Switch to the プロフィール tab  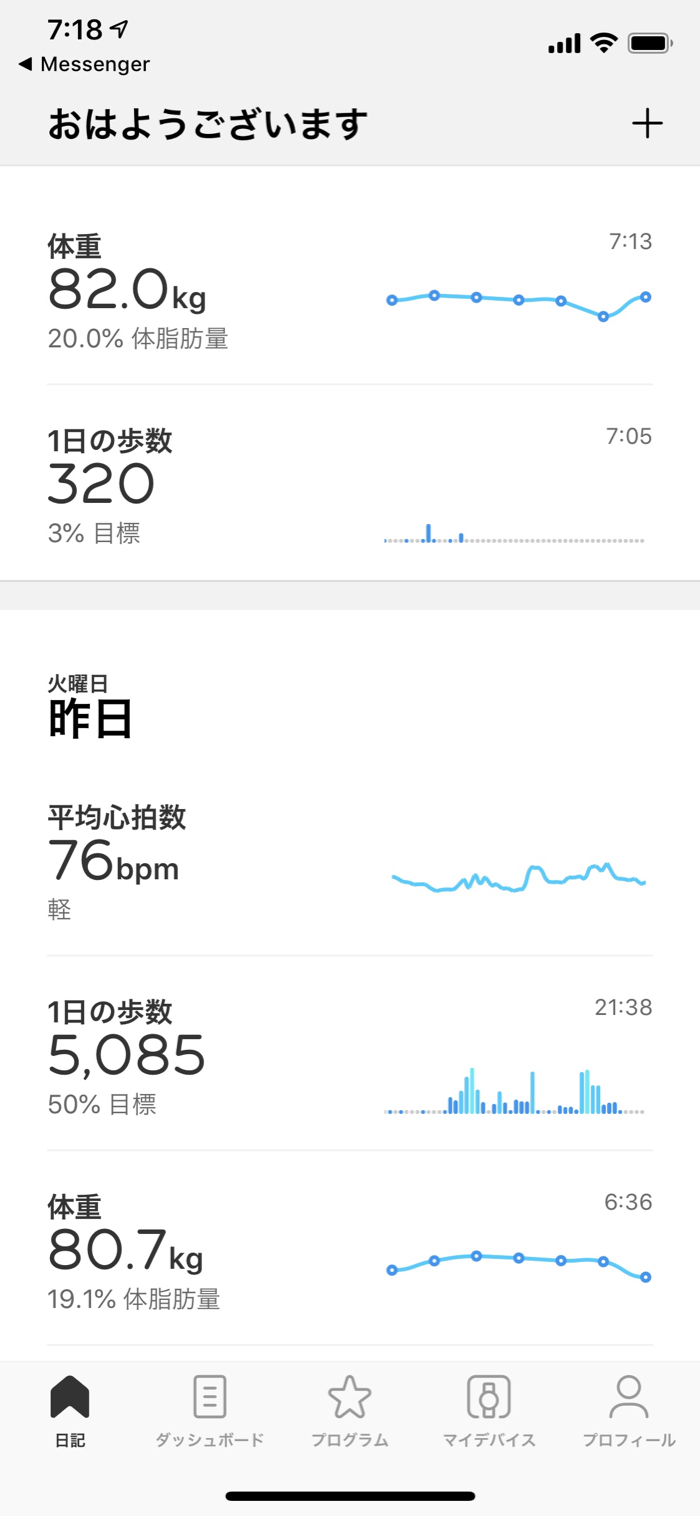click(x=629, y=1410)
